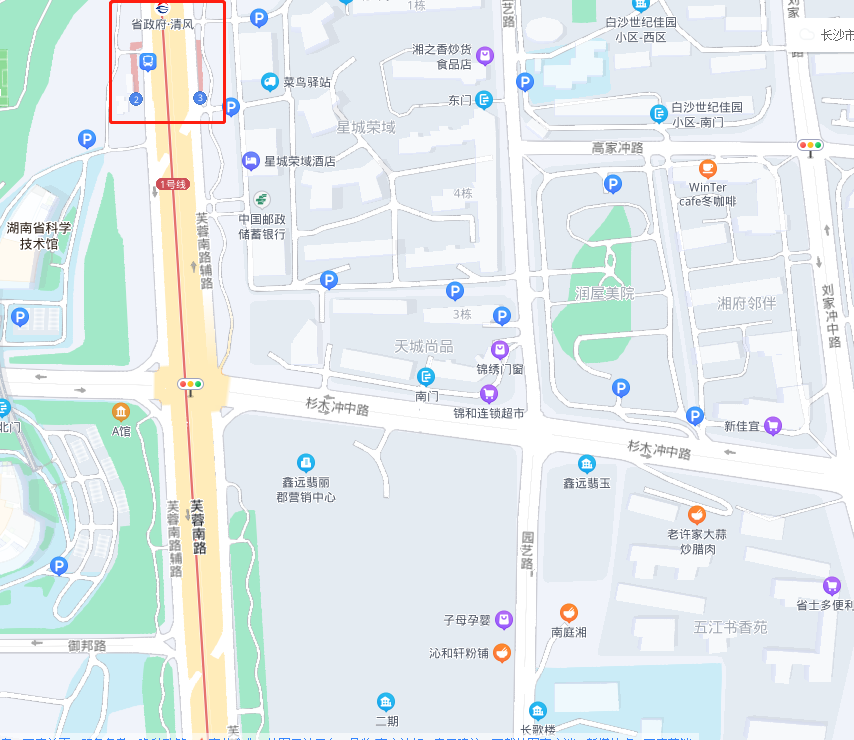Tap the 中国邮政储蓄银行 bank marker
Viewport: 854px width, 740px height.
[262, 199]
